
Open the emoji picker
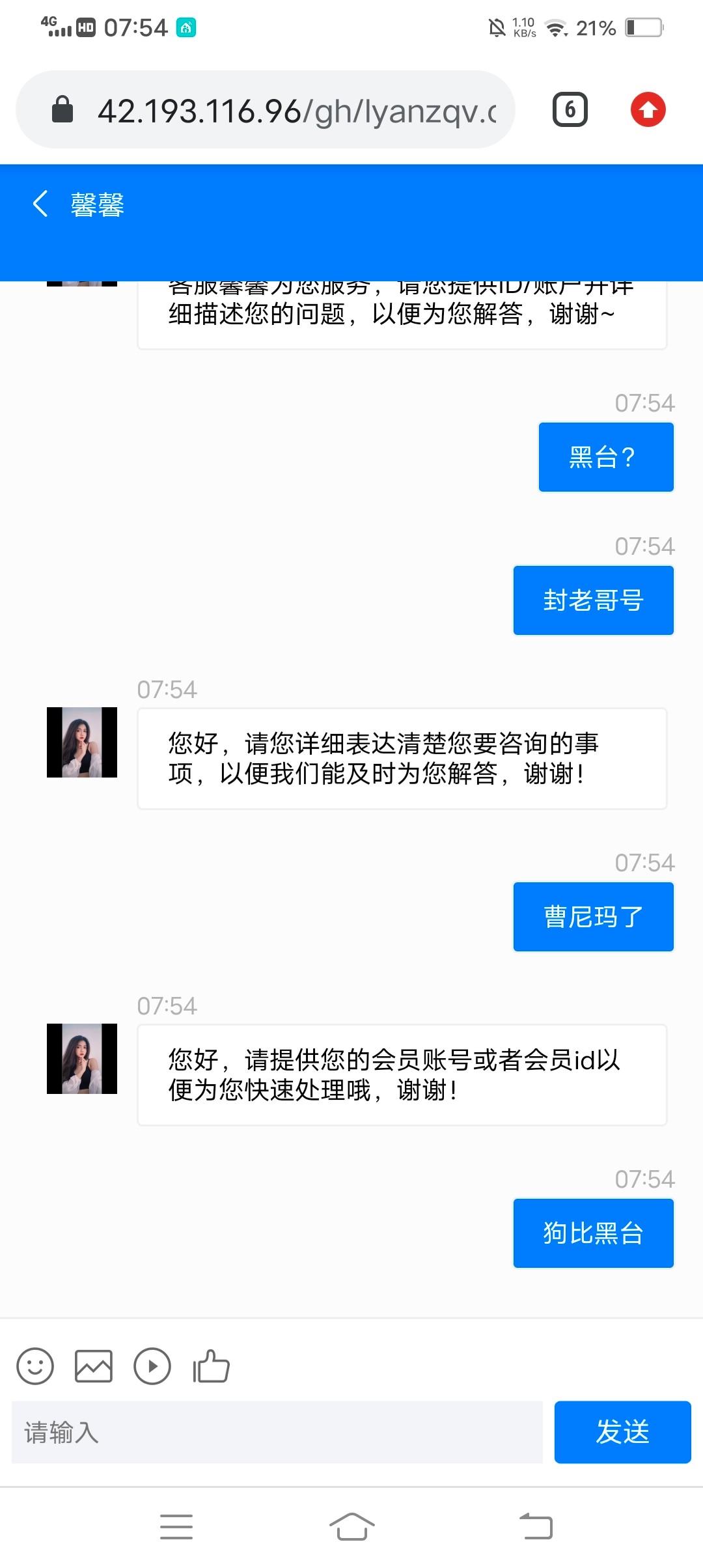[x=35, y=1365]
